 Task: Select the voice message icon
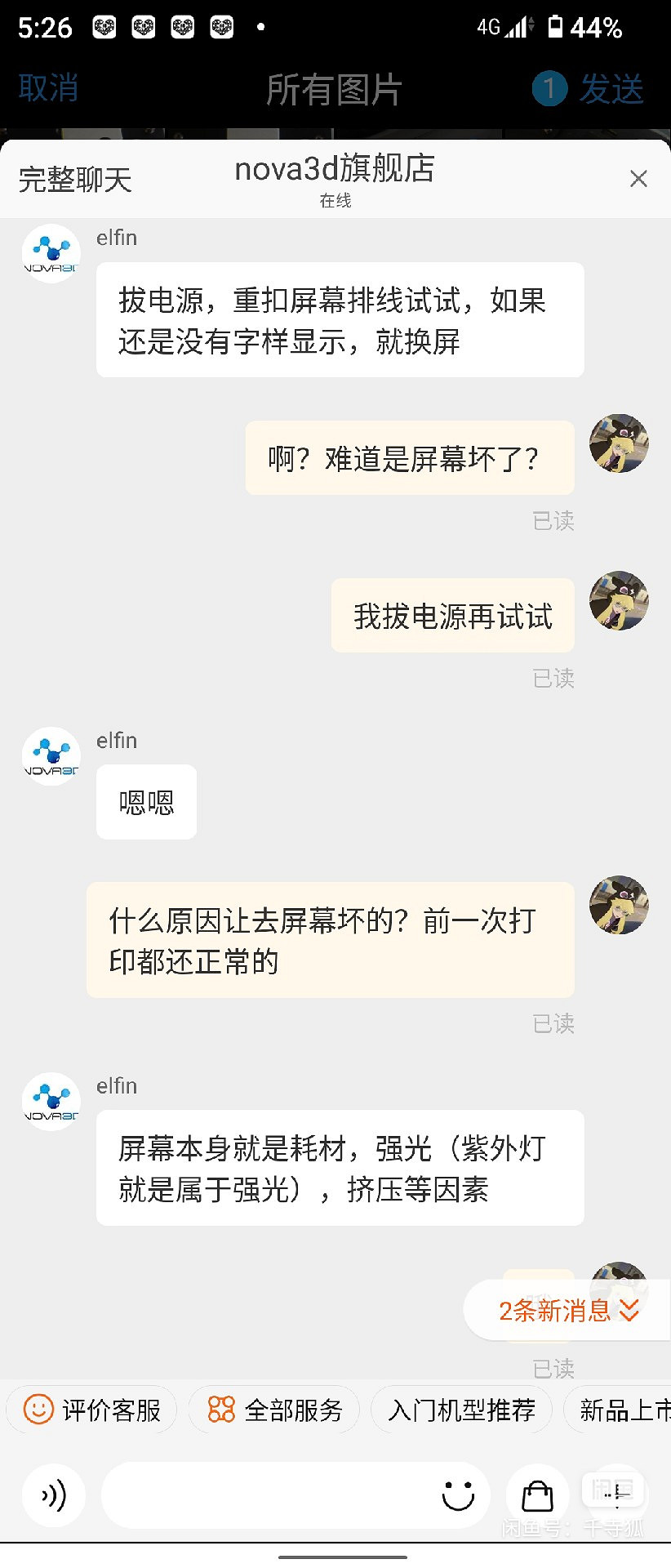tap(53, 1496)
